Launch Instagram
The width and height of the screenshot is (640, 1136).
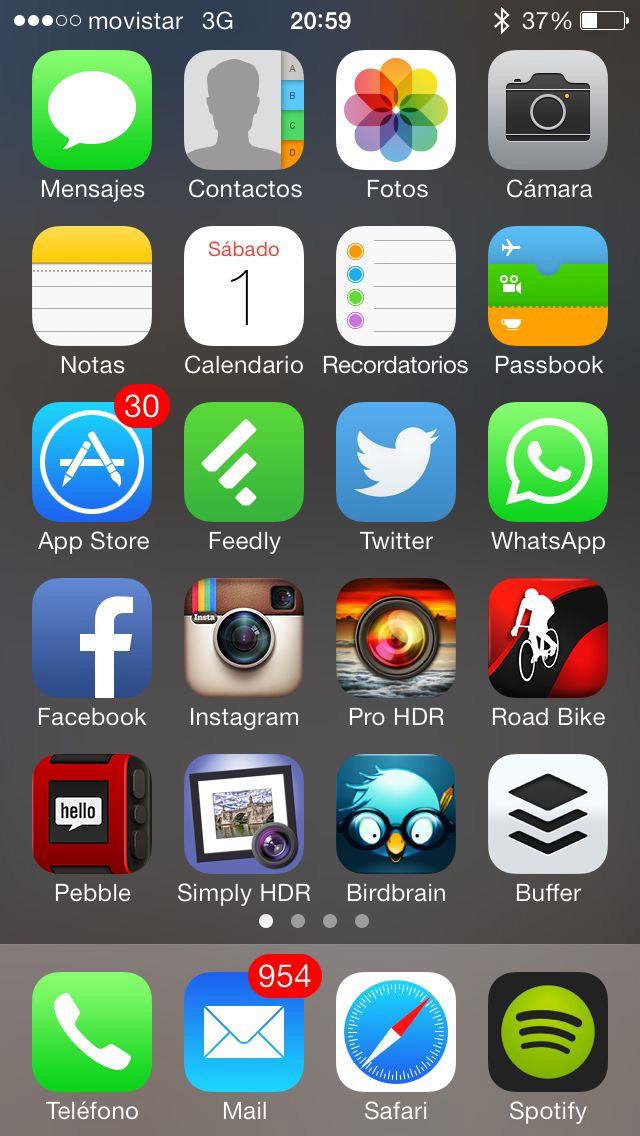tap(244, 638)
